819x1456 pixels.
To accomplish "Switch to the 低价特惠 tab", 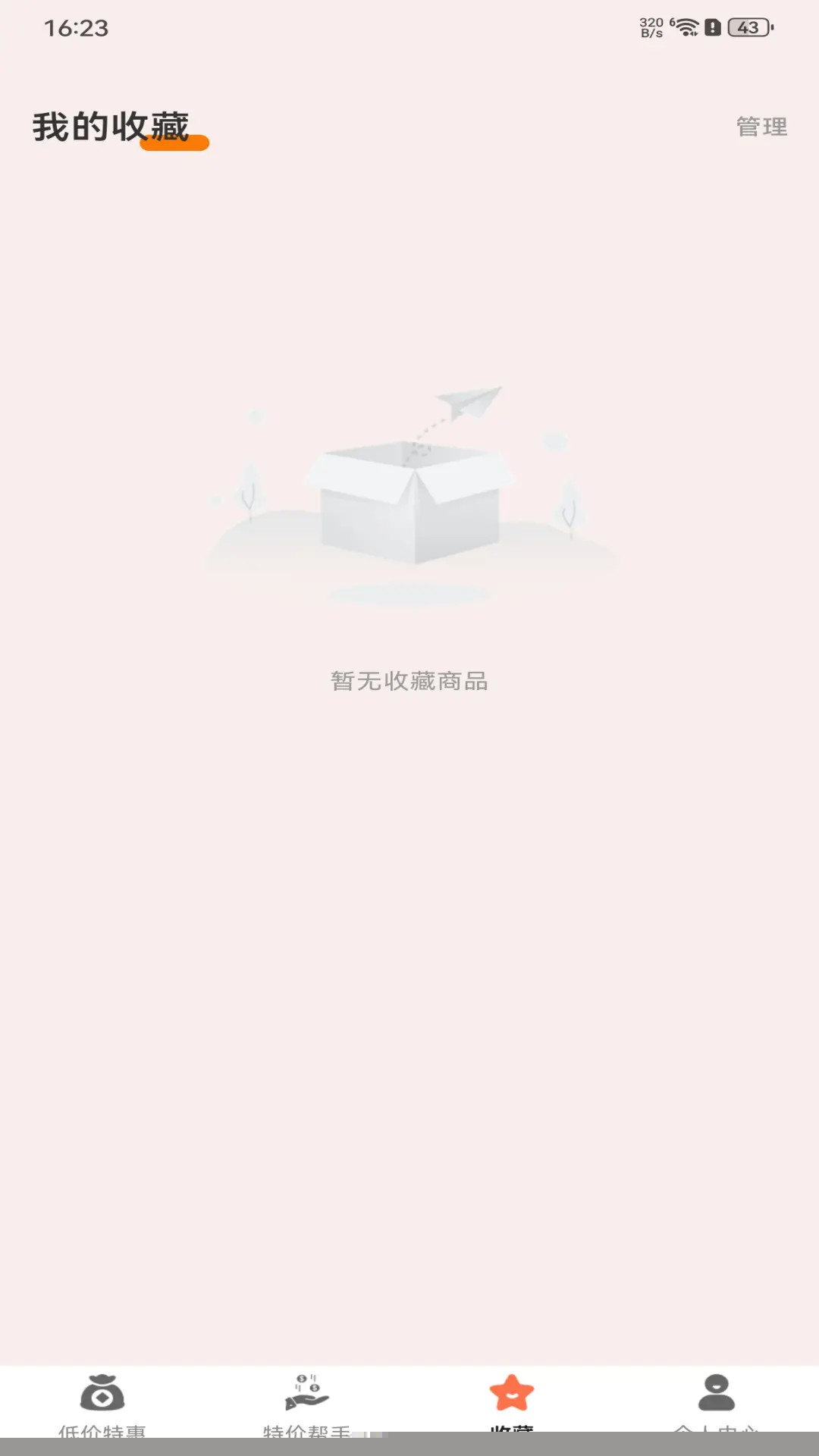I will pos(102,1401).
